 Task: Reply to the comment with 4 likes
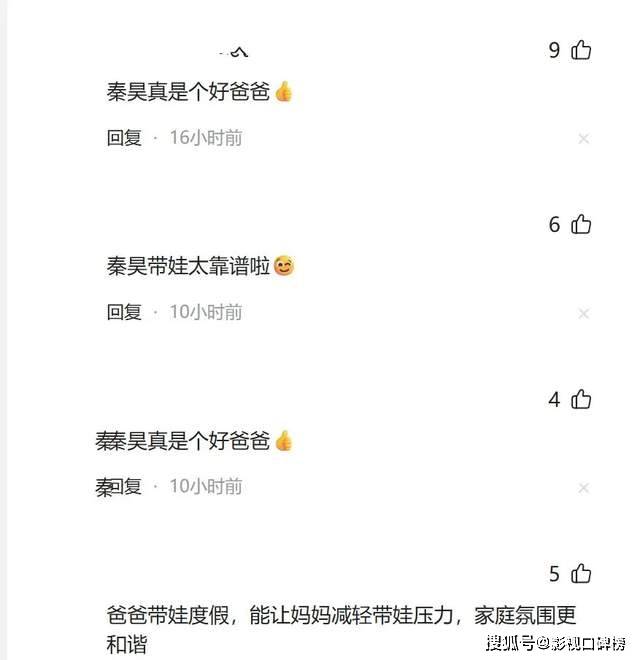[x=128, y=487]
